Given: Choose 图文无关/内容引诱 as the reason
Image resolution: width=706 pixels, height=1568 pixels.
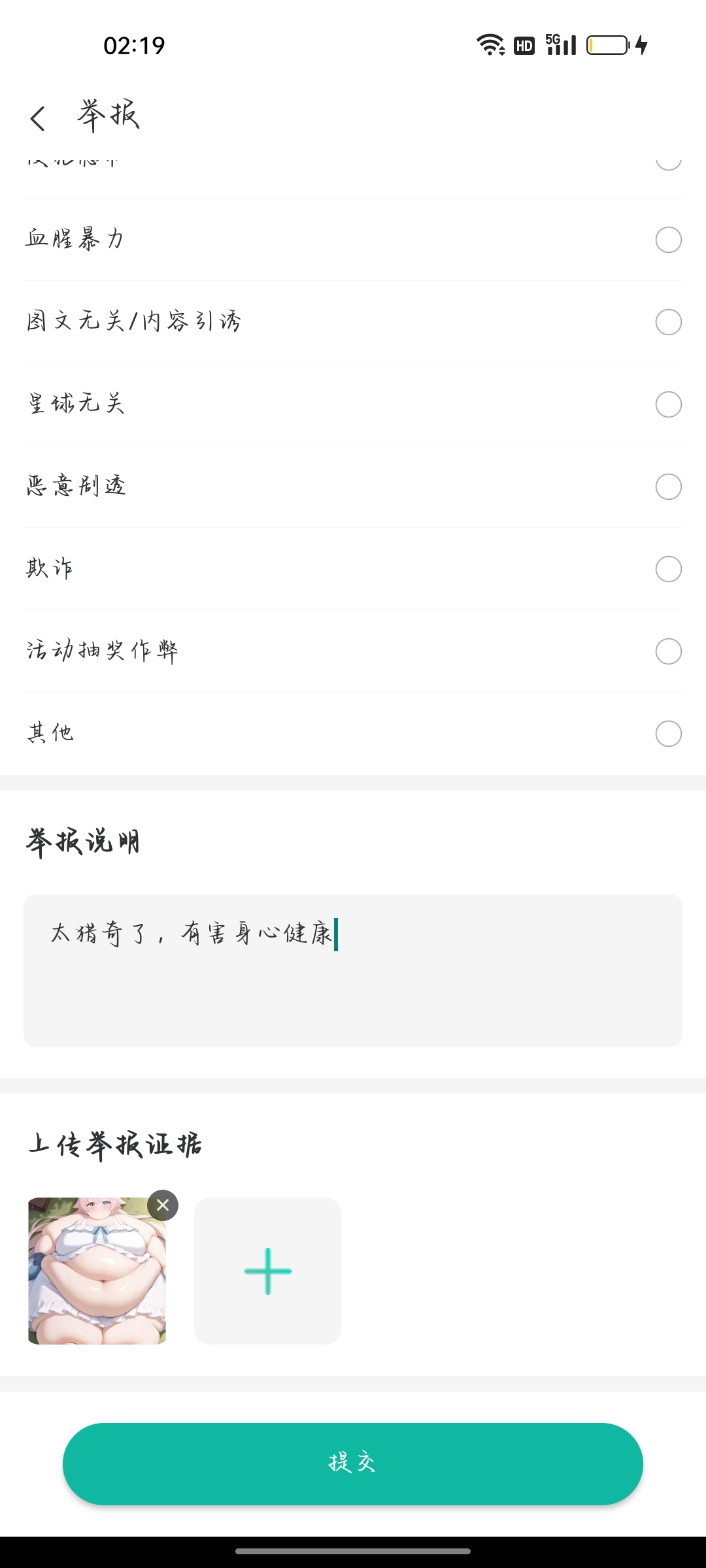Looking at the screenshot, I should [668, 322].
